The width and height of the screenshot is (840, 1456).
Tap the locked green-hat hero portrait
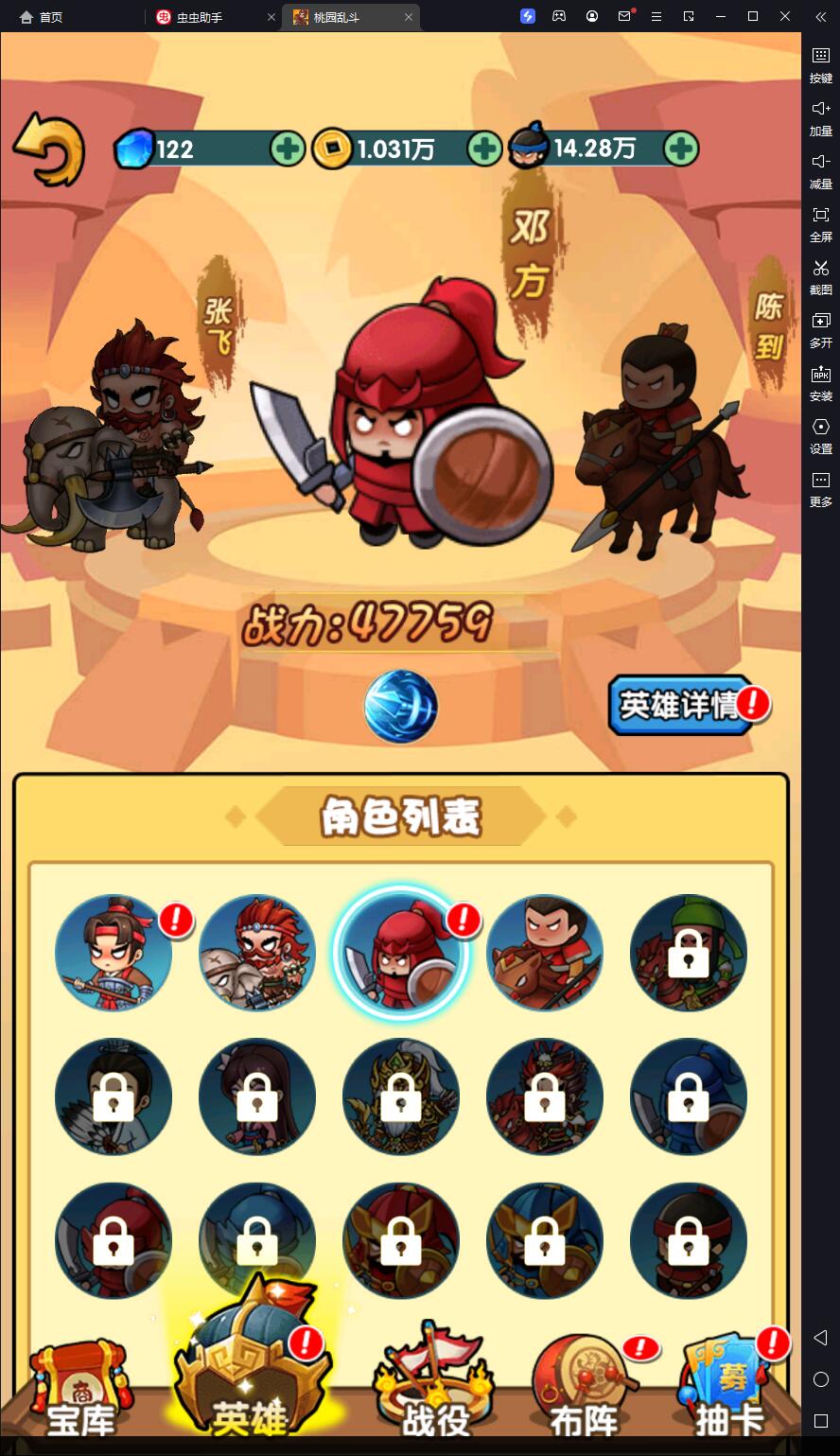tap(689, 953)
